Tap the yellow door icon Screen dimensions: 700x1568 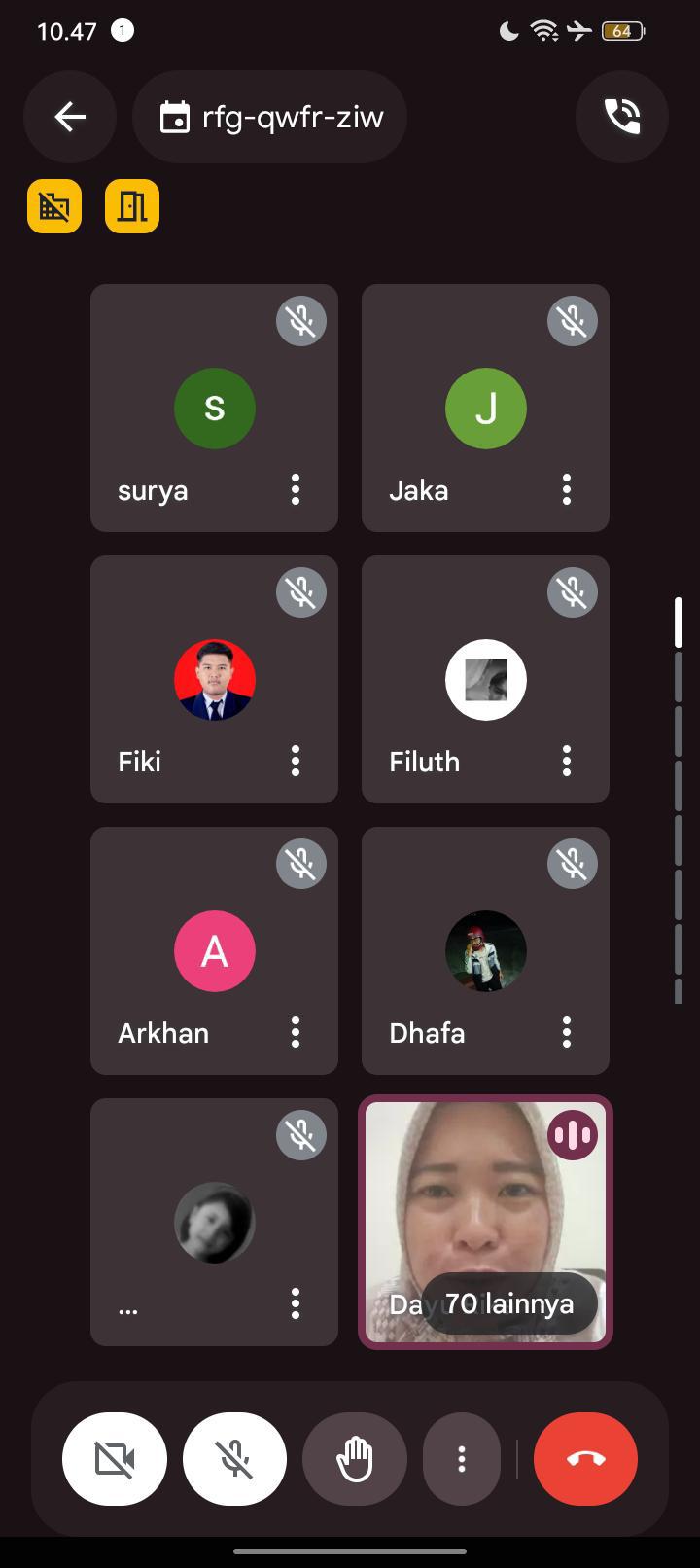tap(132, 206)
